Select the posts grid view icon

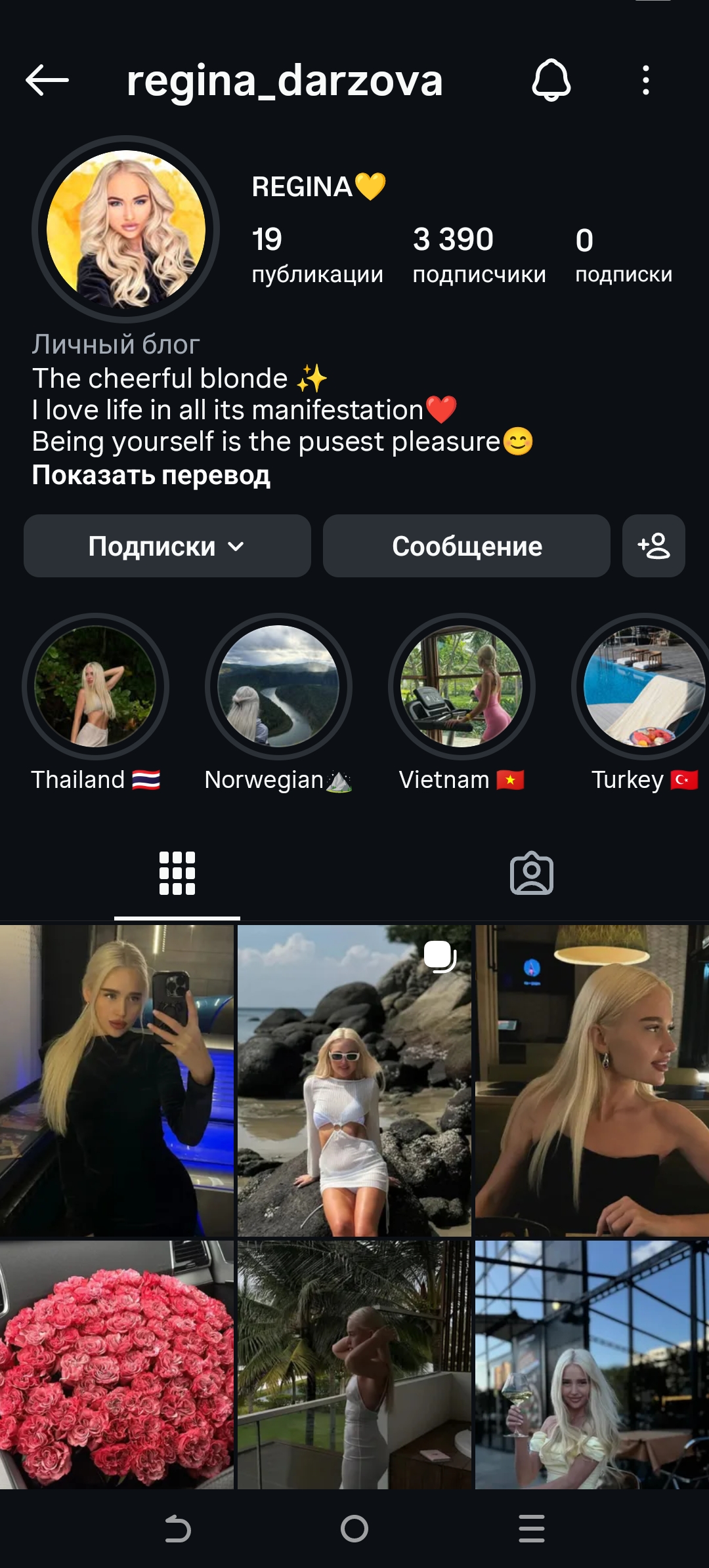(x=177, y=873)
